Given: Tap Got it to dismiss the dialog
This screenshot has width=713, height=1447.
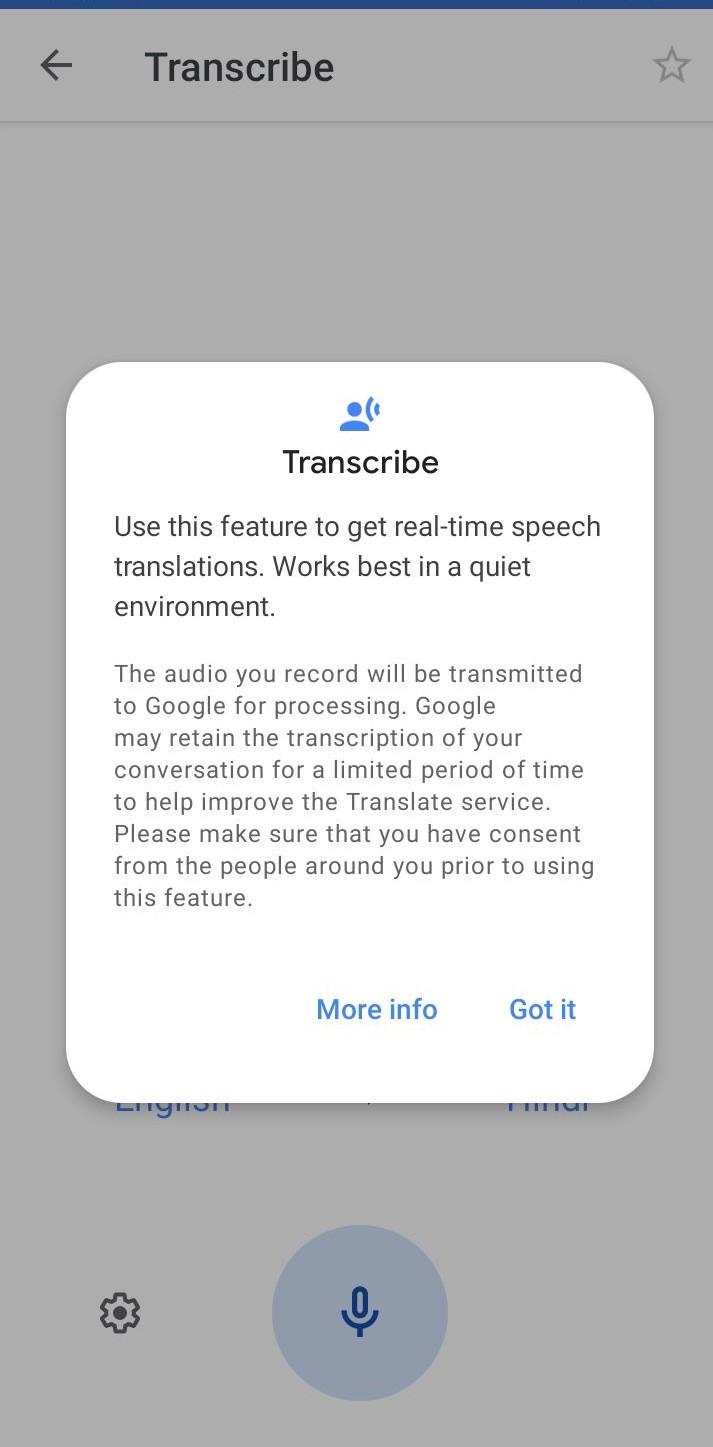Looking at the screenshot, I should pos(542,1009).
